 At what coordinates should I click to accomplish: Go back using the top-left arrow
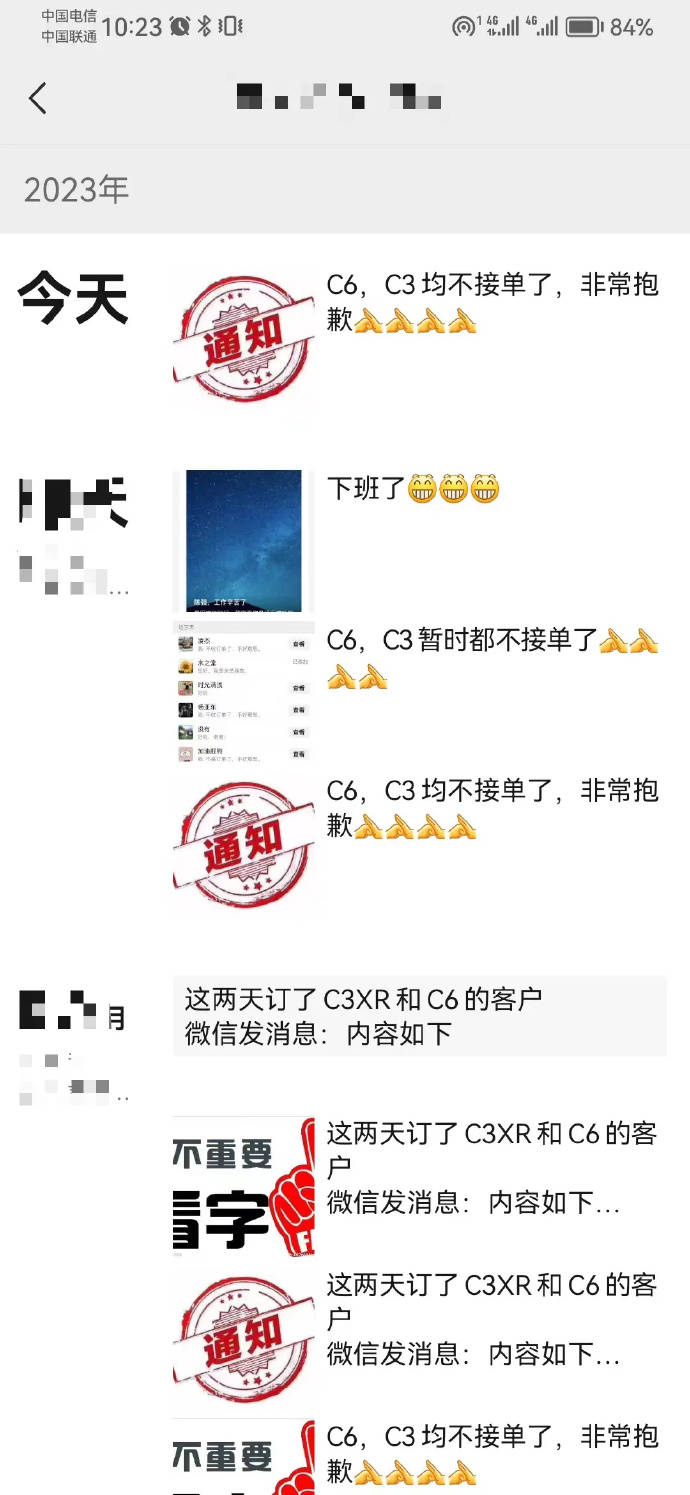(38, 98)
